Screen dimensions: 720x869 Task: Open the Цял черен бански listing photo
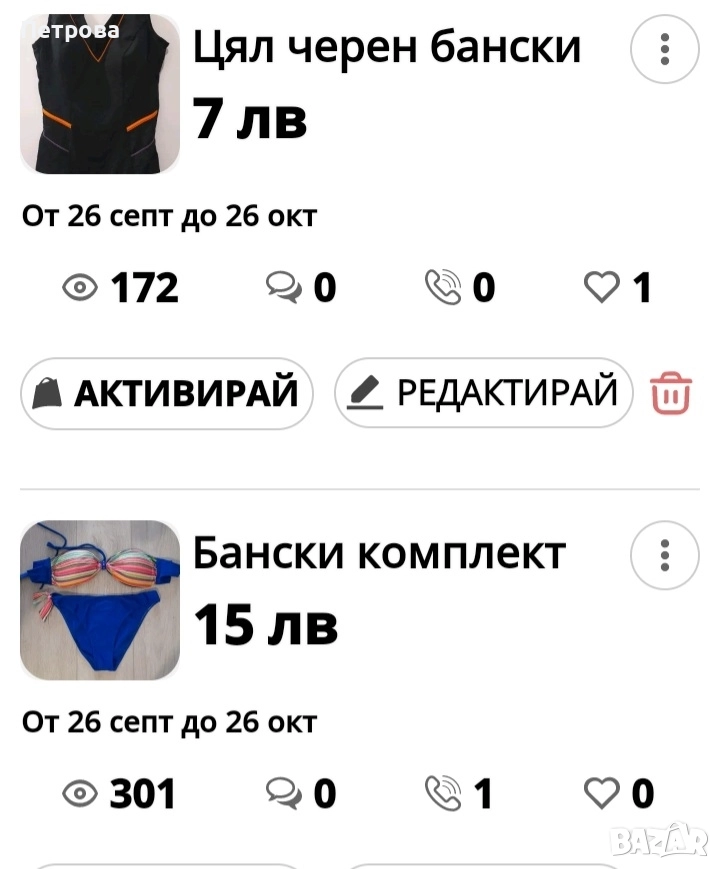pyautogui.click(x=100, y=95)
